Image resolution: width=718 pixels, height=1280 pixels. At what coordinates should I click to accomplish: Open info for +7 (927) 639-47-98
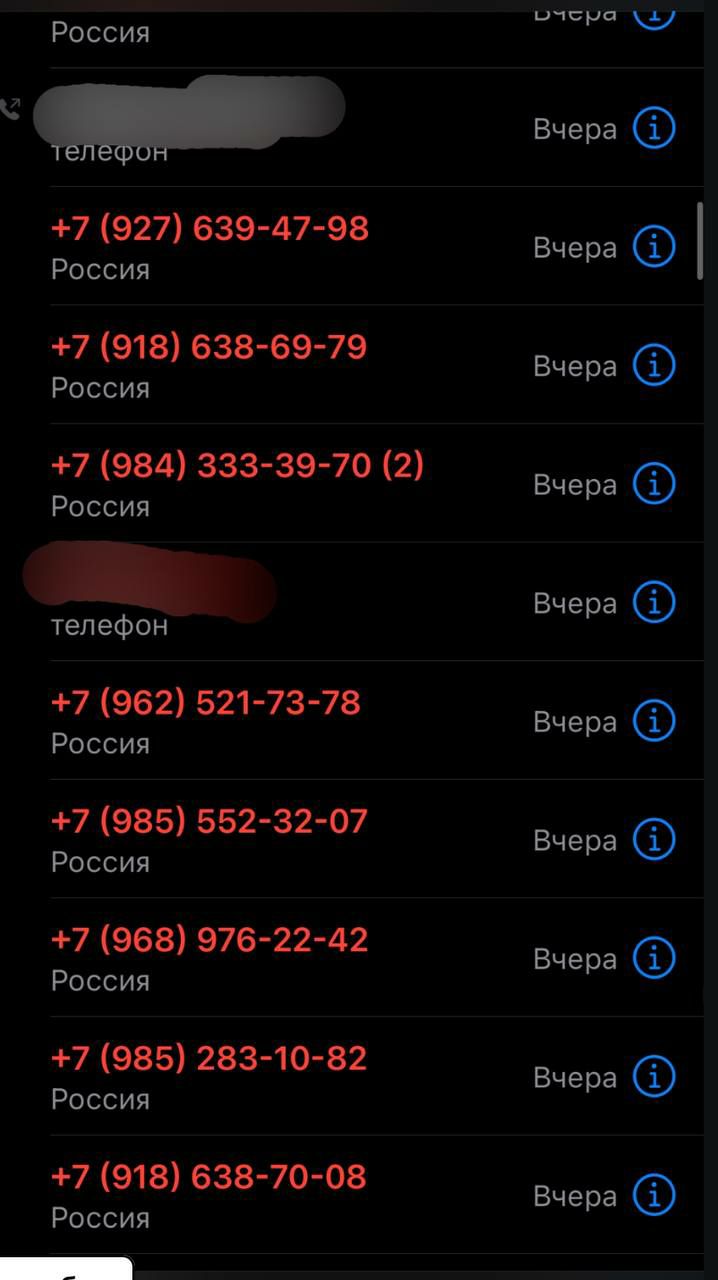coord(654,247)
